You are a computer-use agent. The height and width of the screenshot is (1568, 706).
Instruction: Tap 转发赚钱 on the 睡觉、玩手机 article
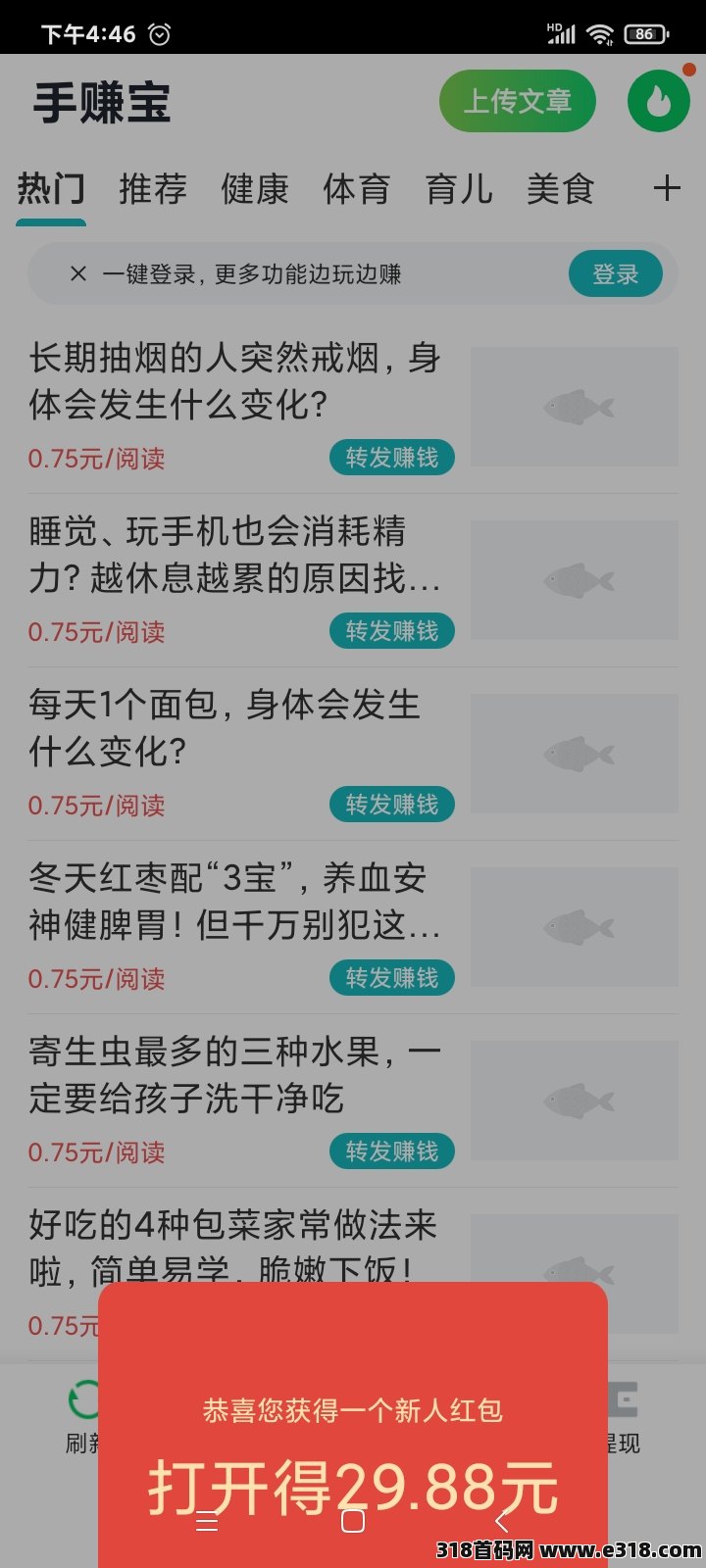(x=392, y=631)
